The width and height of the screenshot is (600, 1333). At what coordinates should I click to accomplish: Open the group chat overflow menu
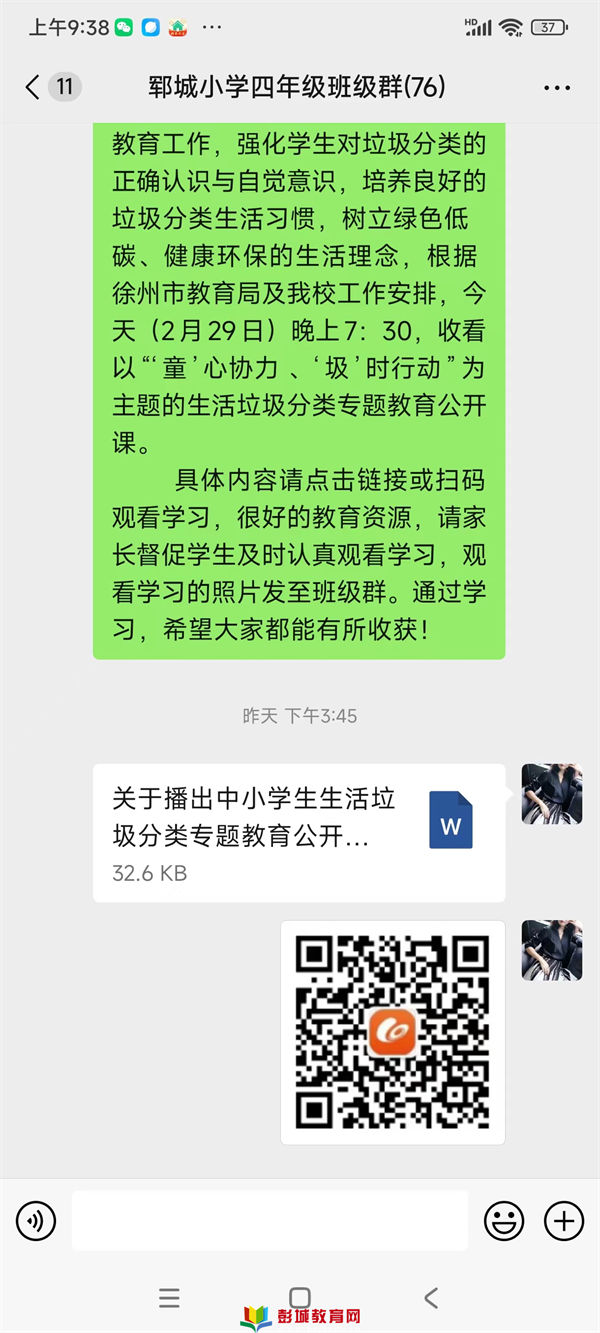click(557, 88)
